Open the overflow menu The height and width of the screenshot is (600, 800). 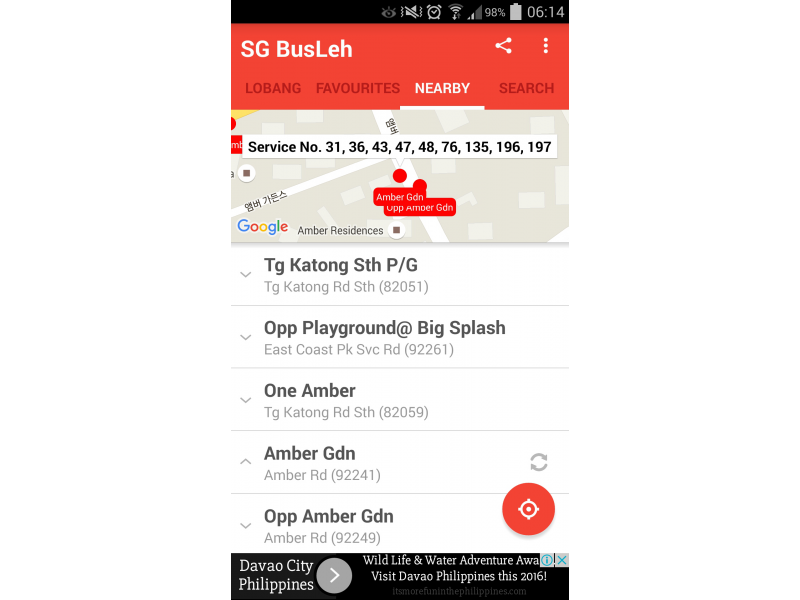(545, 46)
